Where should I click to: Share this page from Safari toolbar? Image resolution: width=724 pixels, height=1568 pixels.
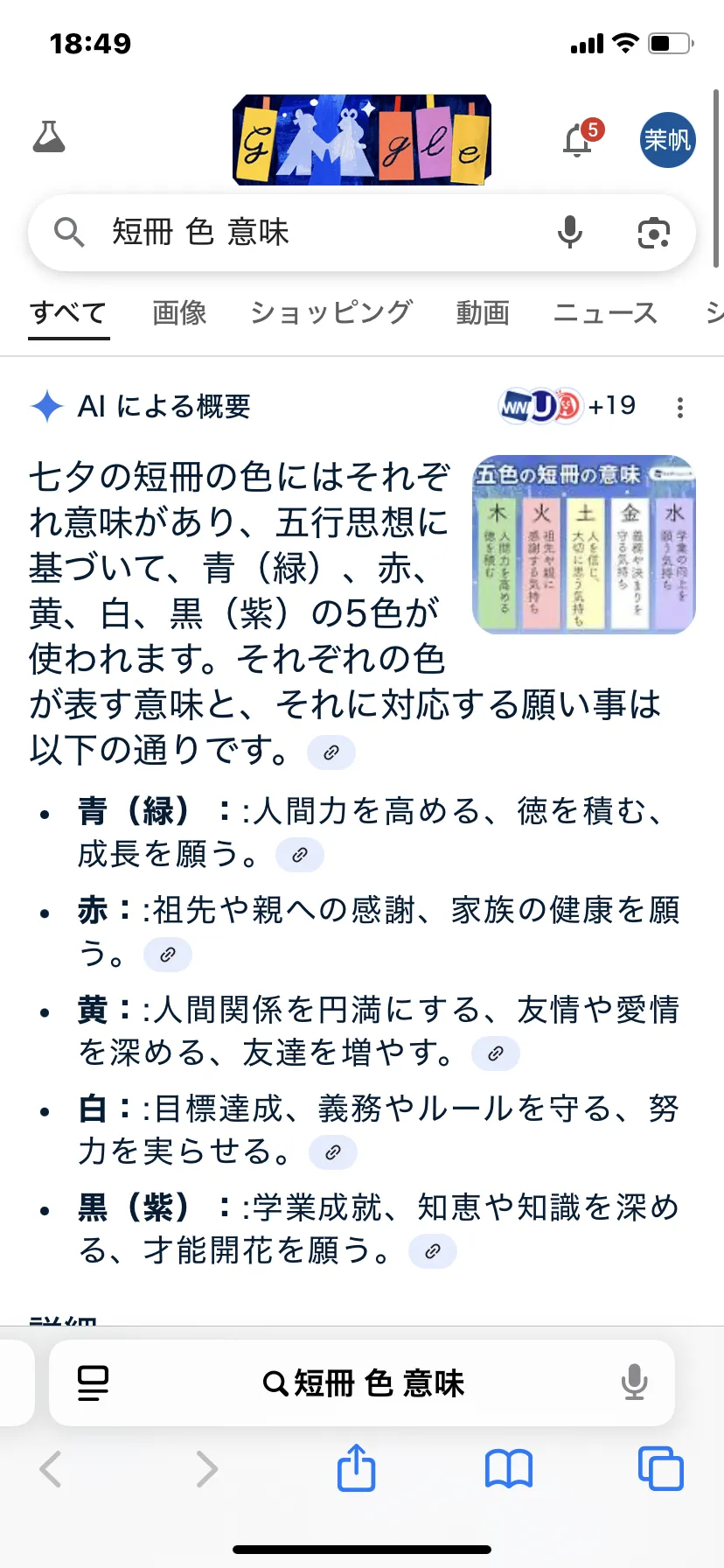click(x=356, y=1468)
